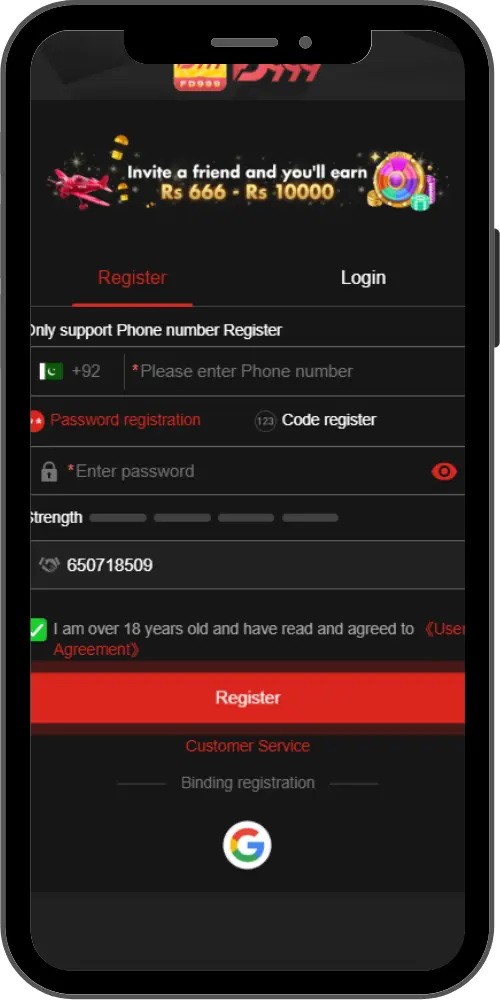Register with the Google icon
Screen dimensions: 500x1000
point(247,845)
